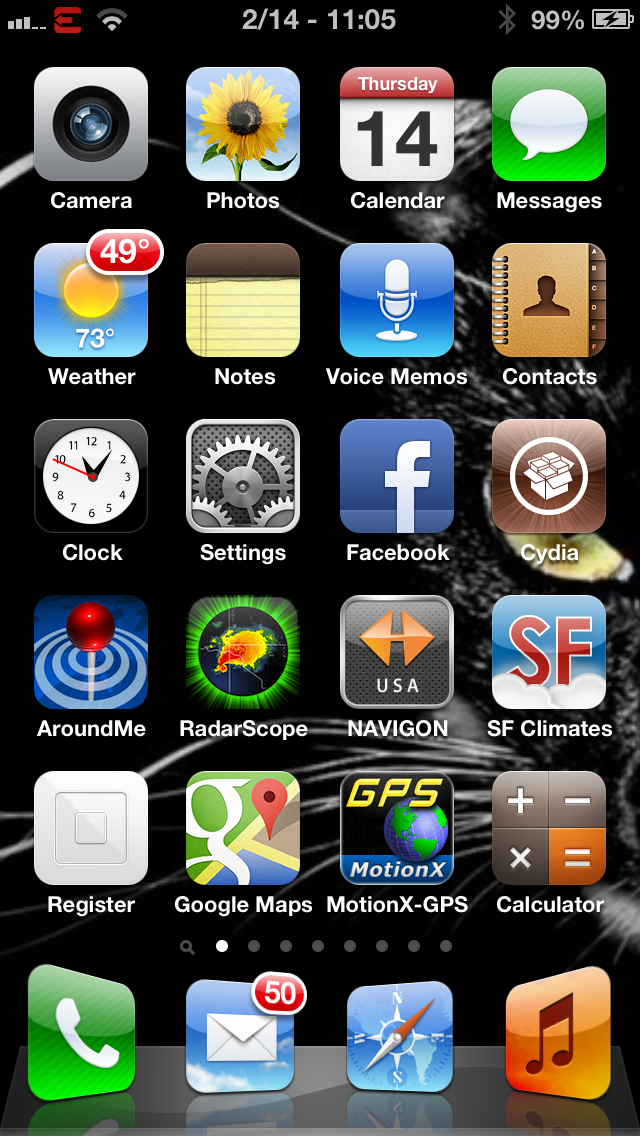This screenshot has width=640, height=1136.
Task: Open the Clock app
Action: [91, 476]
